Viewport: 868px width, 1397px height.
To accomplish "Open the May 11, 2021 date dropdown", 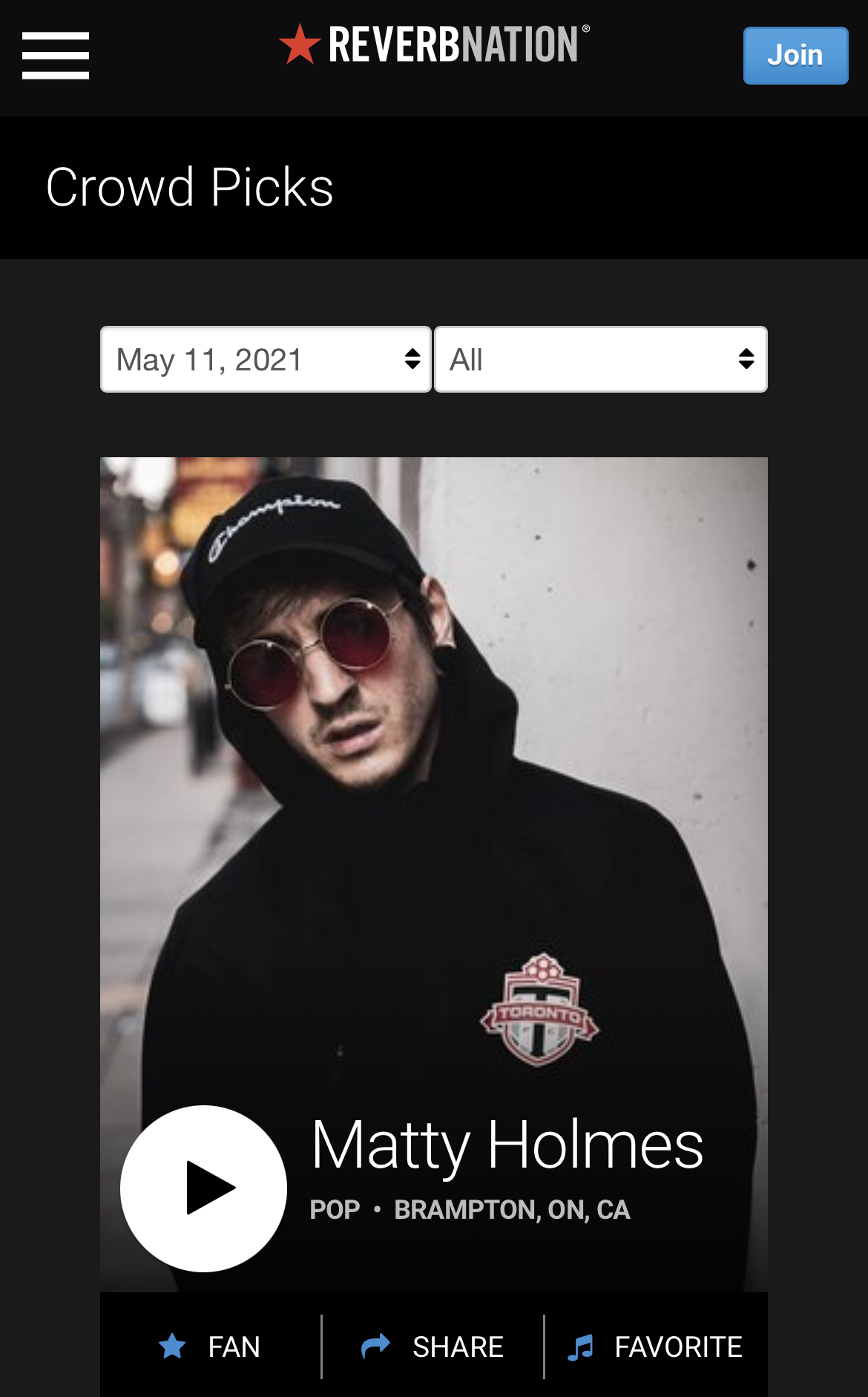I will pos(266,359).
